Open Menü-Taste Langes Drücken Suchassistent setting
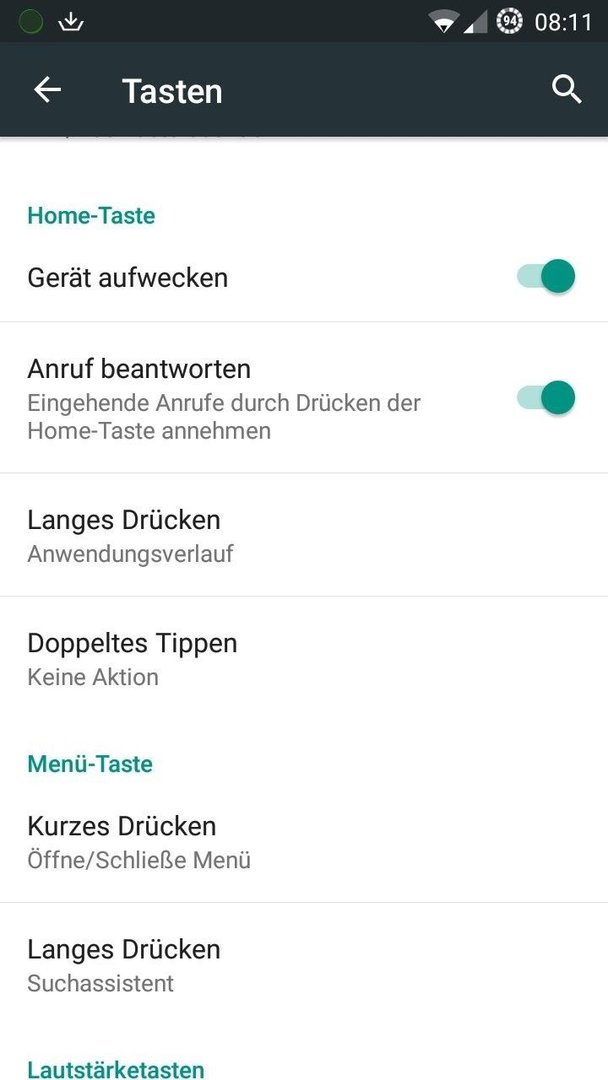The width and height of the screenshot is (608, 1080). [304, 964]
